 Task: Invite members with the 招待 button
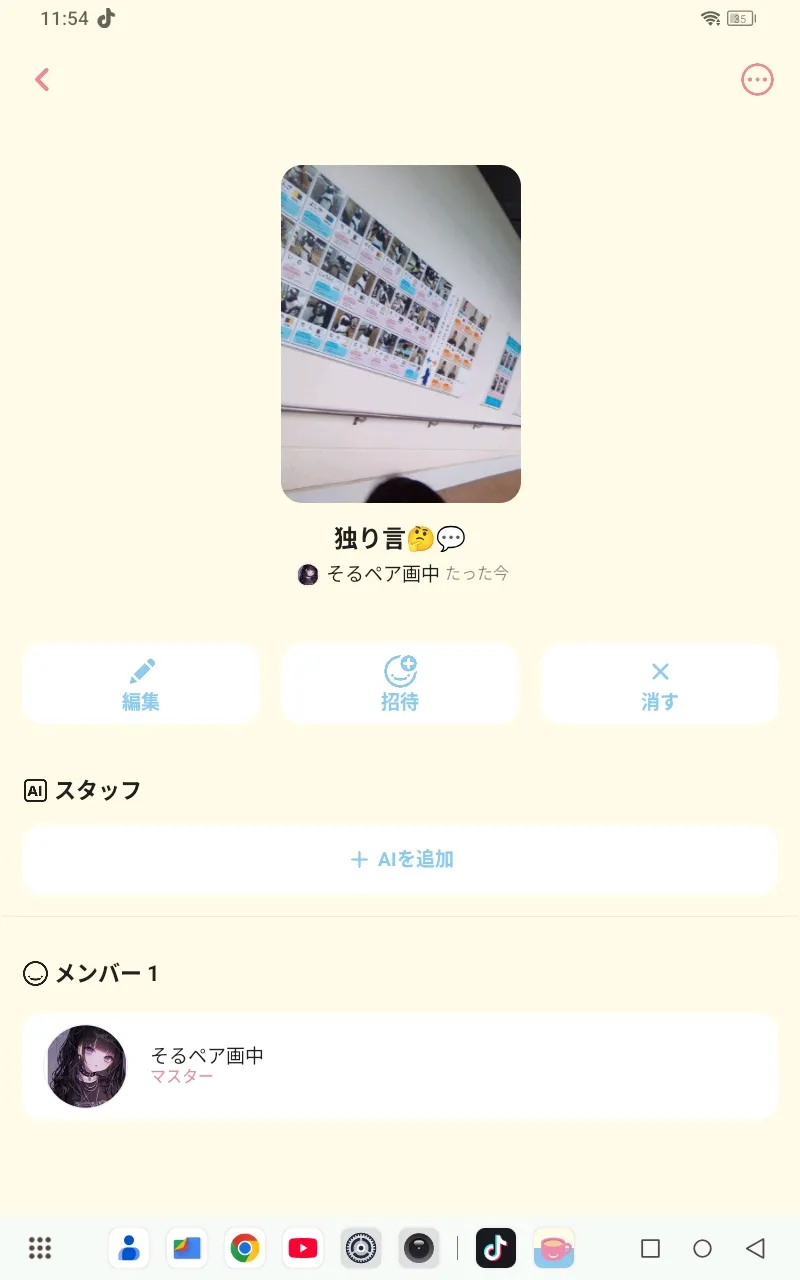coord(400,684)
